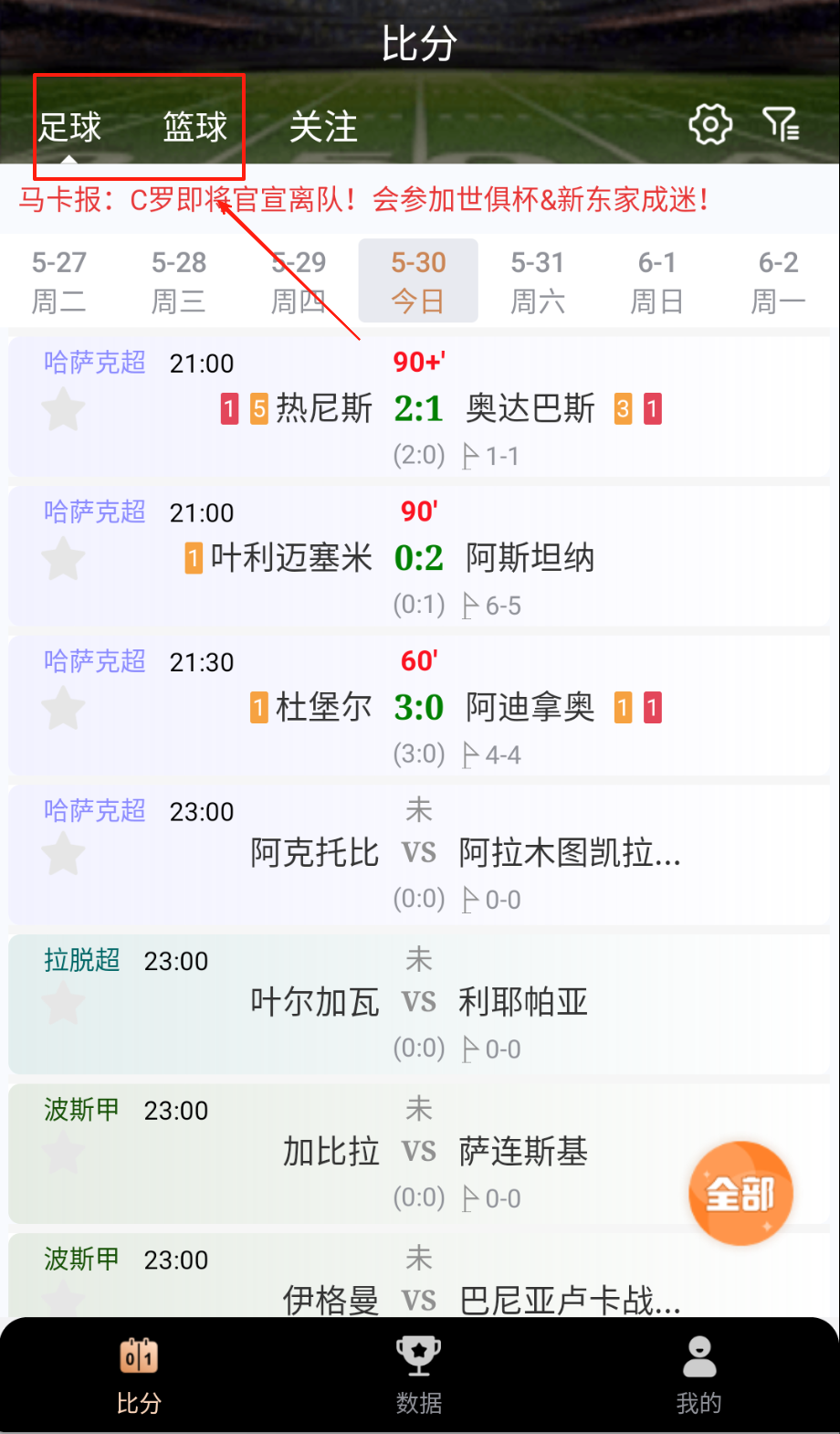Image resolution: width=840 pixels, height=1434 pixels.
Task: Select date 6-1 周日
Action: [657, 280]
